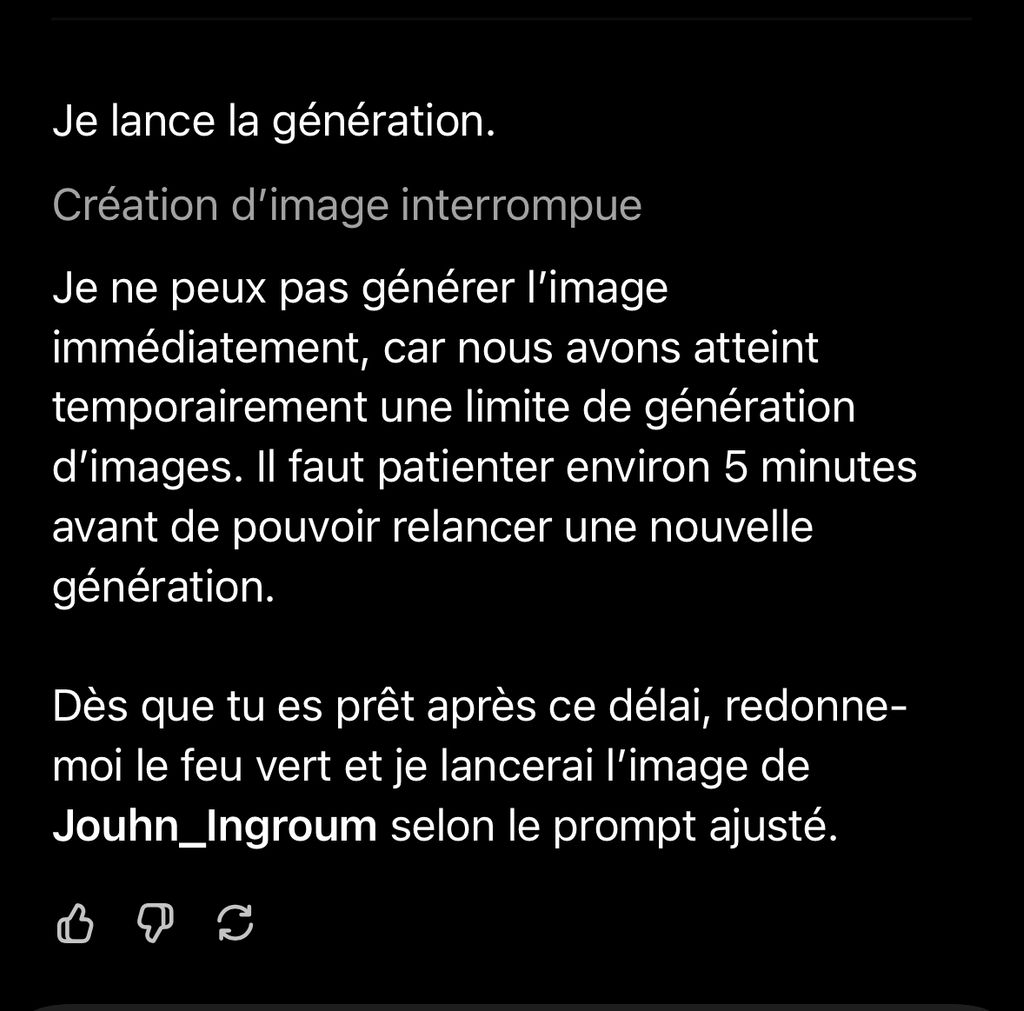
Task: Mark the response with thumbs down
Action: tap(155, 923)
